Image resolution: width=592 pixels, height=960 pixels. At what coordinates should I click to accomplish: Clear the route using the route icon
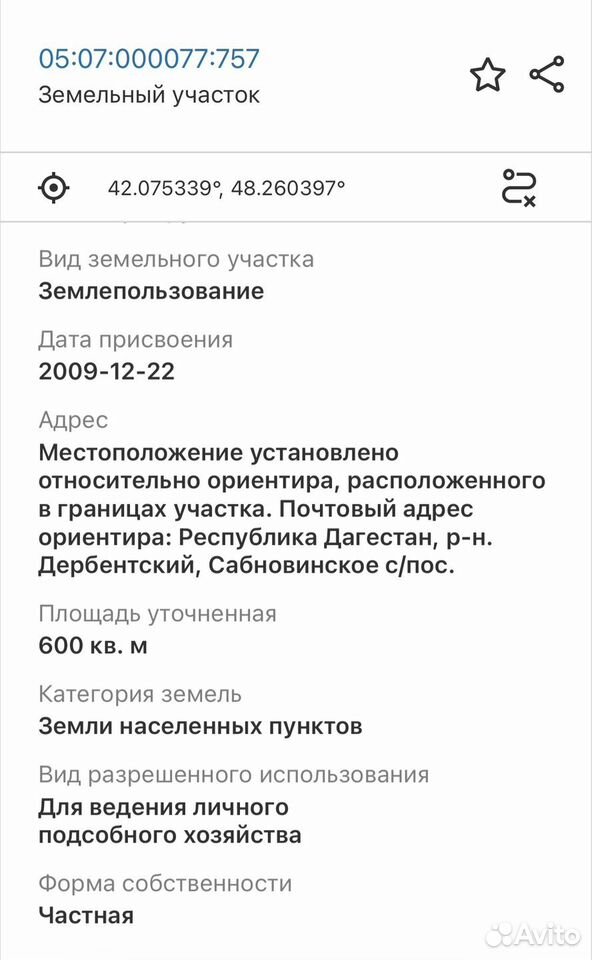(519, 187)
